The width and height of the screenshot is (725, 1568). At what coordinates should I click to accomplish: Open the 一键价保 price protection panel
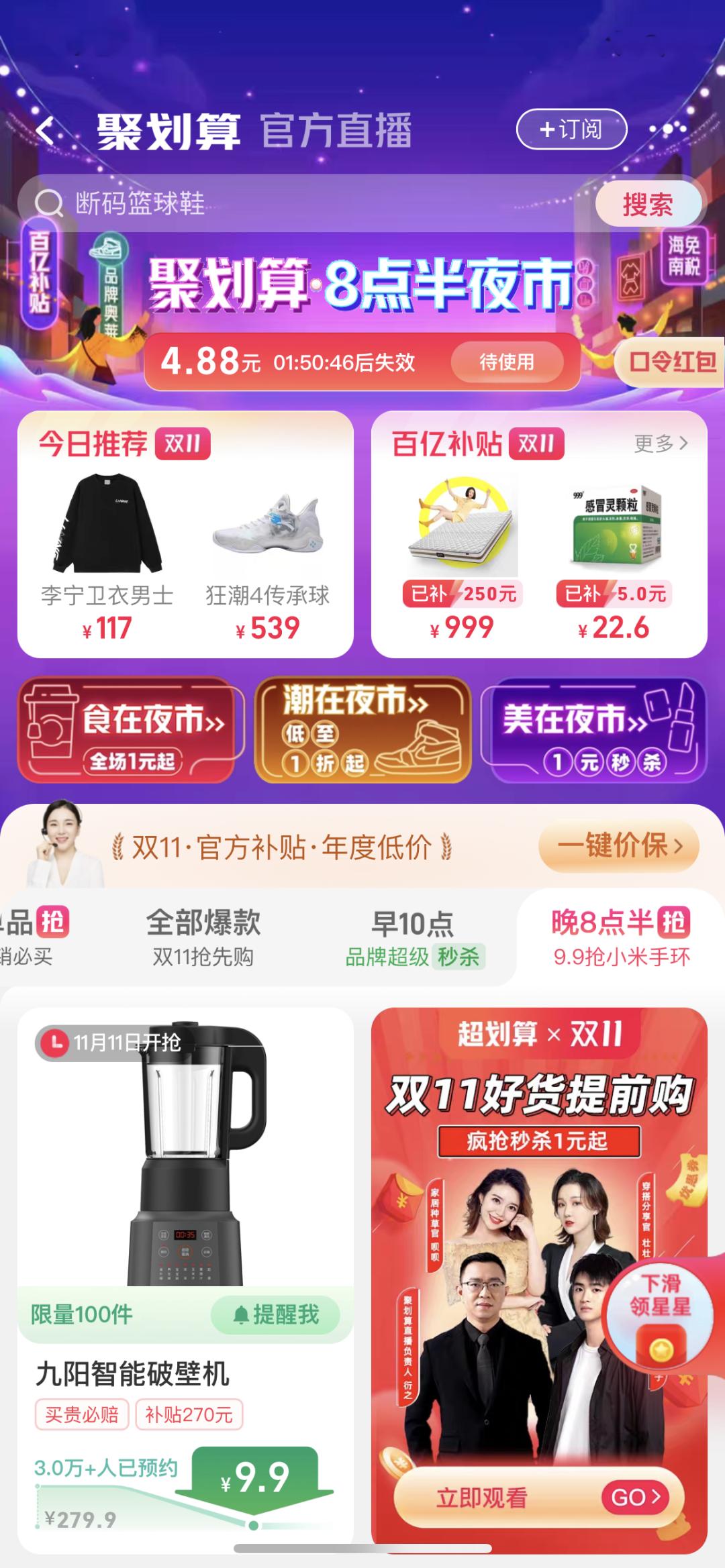[619, 847]
